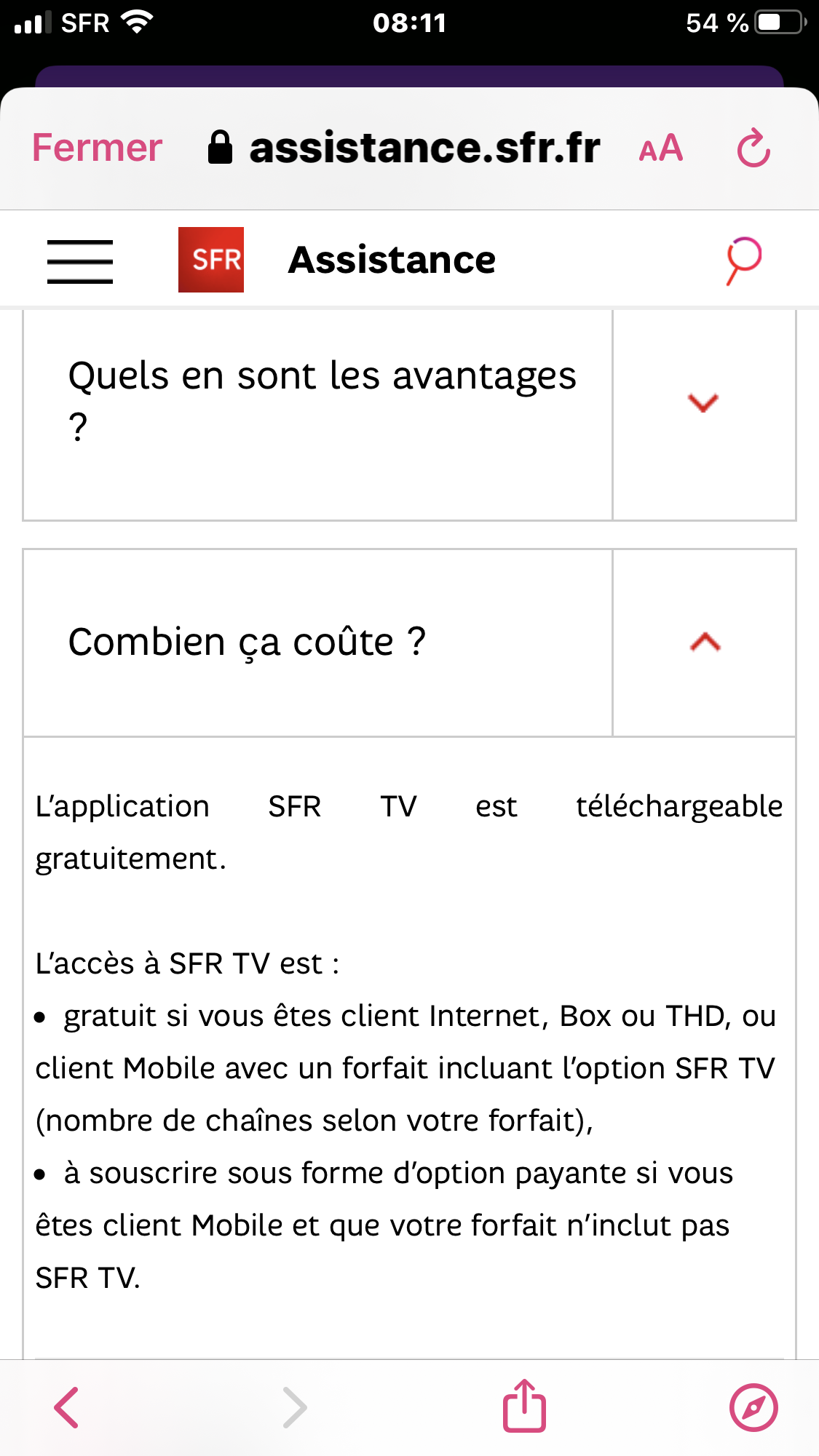Tap the SFR logo
Image resolution: width=819 pixels, height=1456 pixels.
coord(210,258)
